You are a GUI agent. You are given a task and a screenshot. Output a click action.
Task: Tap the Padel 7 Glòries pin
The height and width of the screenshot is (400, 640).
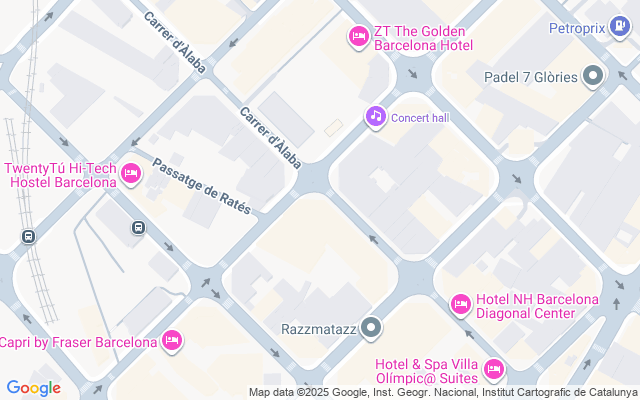(593, 76)
